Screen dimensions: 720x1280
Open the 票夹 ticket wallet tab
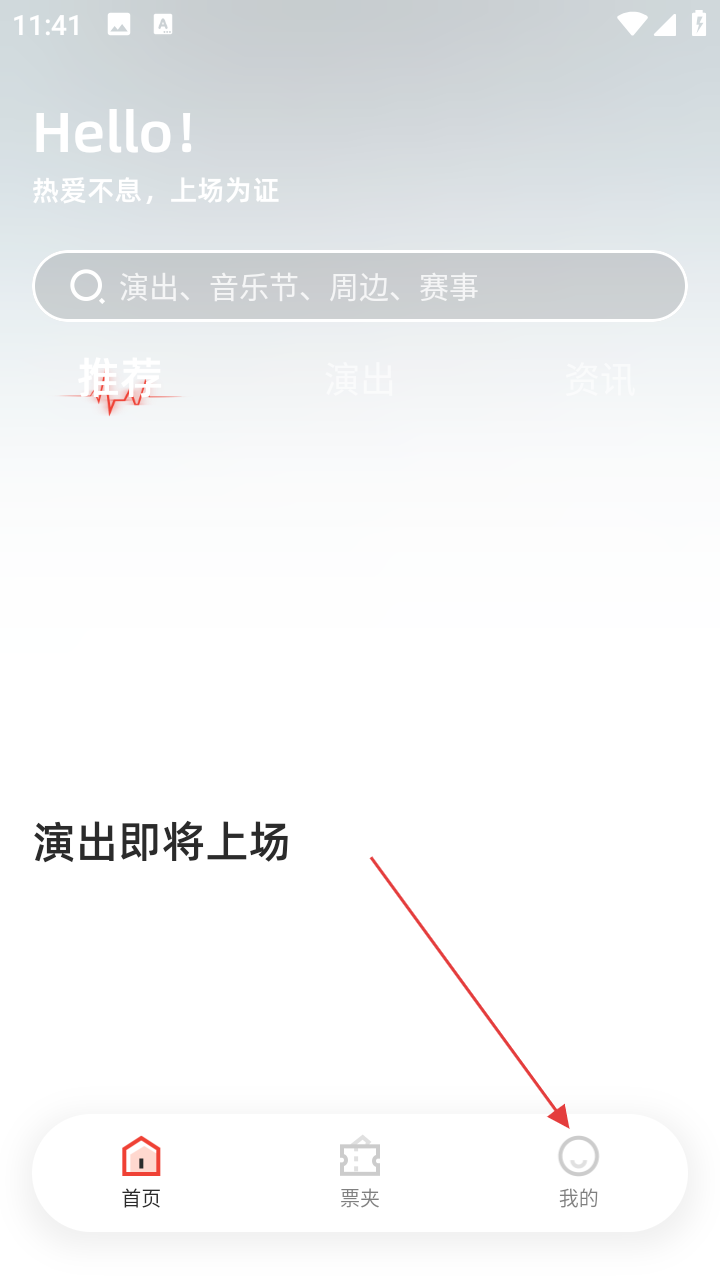(x=360, y=1172)
